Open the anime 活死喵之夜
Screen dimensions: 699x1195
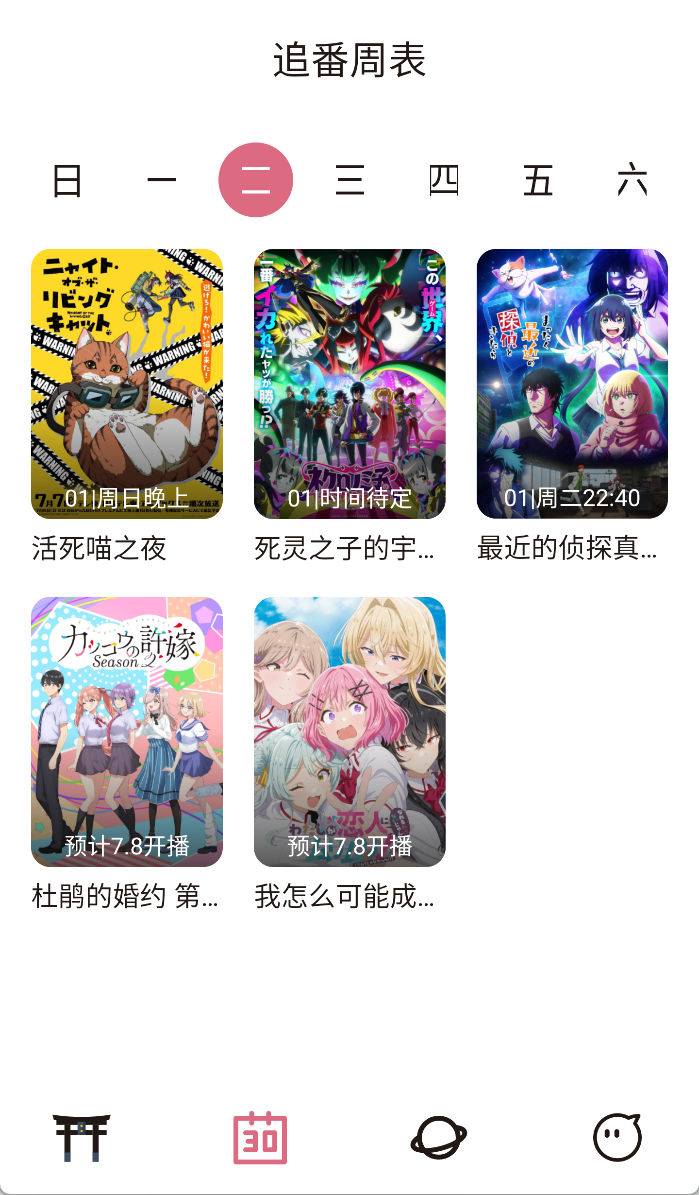[x=127, y=385]
